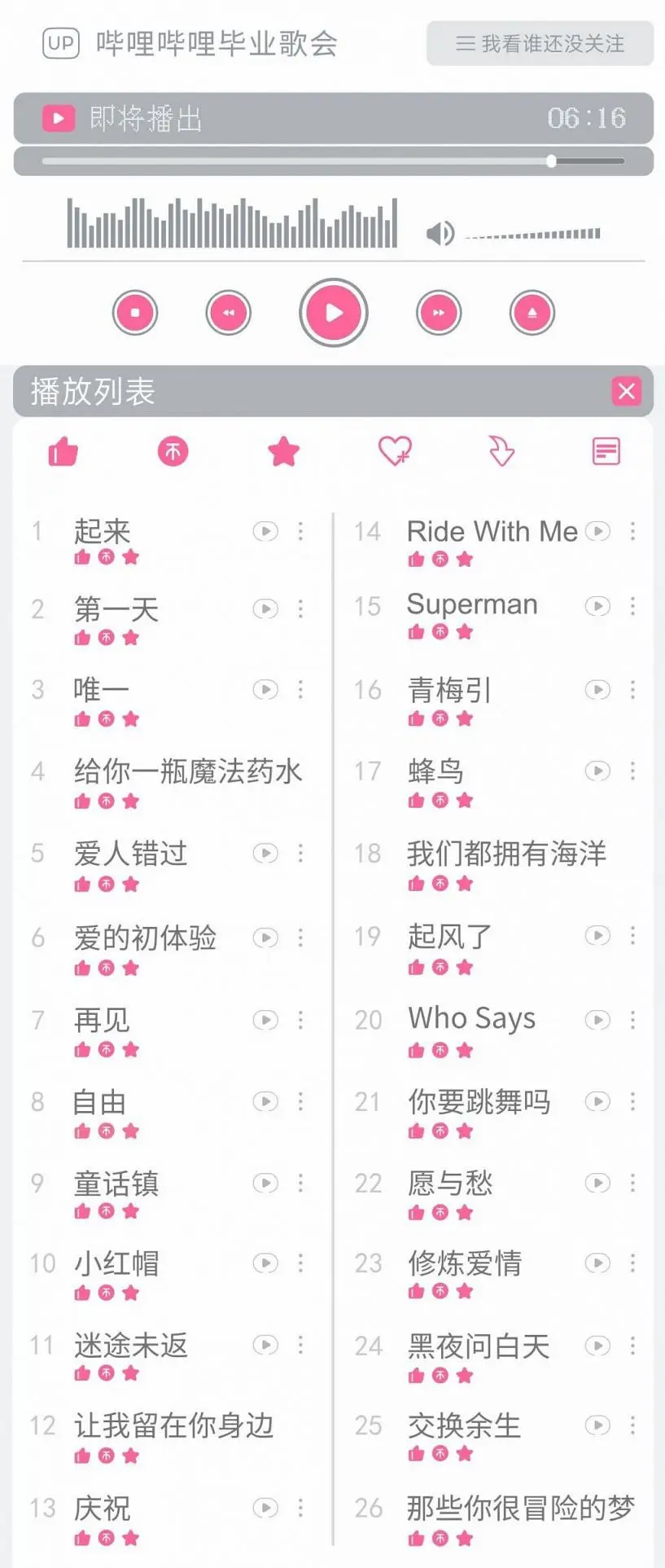
Task: Click the add-to-heart icon in the playlist toolbar
Action: tap(392, 451)
